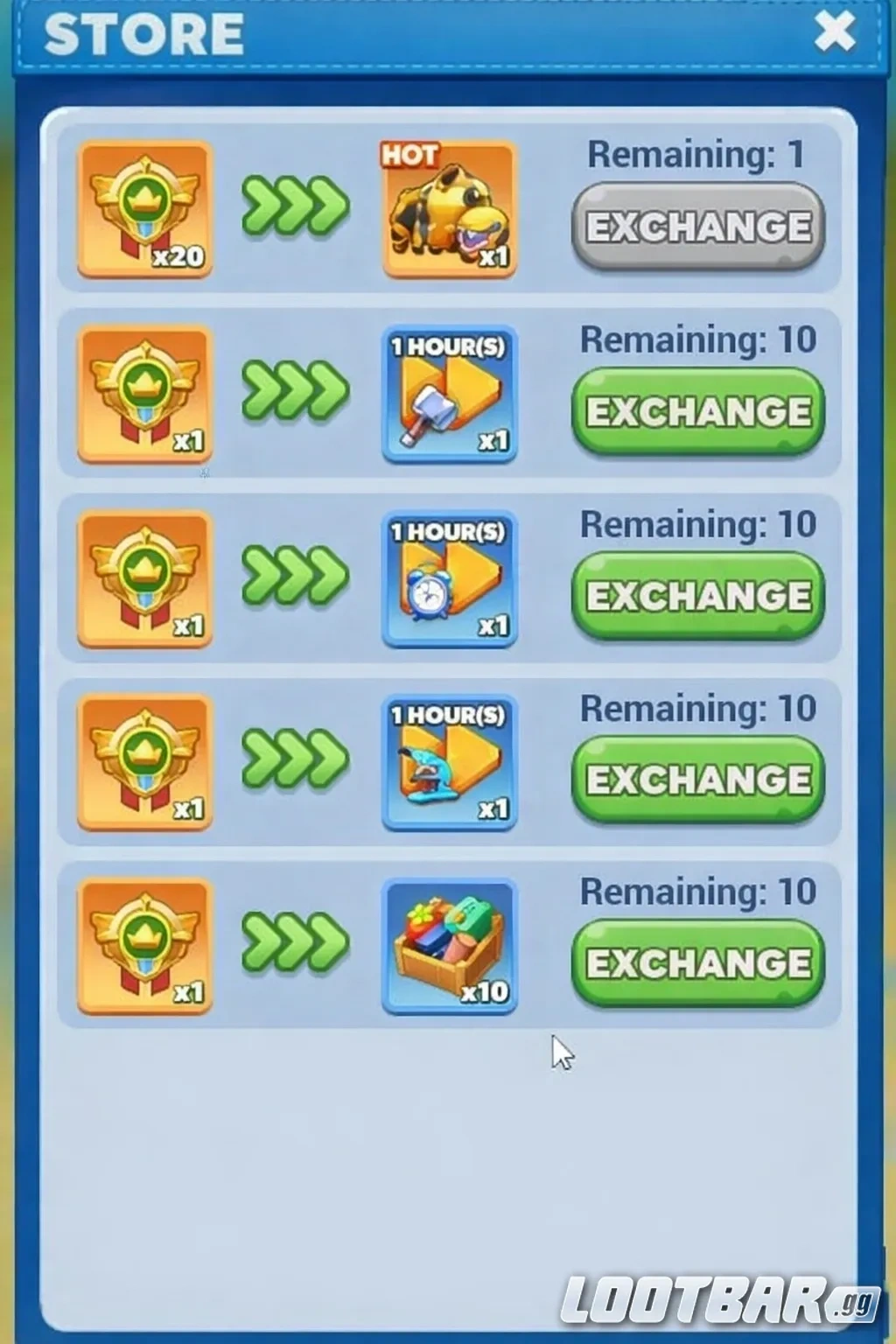The width and height of the screenshot is (896, 1344).
Task: Exchange a medal for 1-hour microscope speedup
Action: pos(697,780)
